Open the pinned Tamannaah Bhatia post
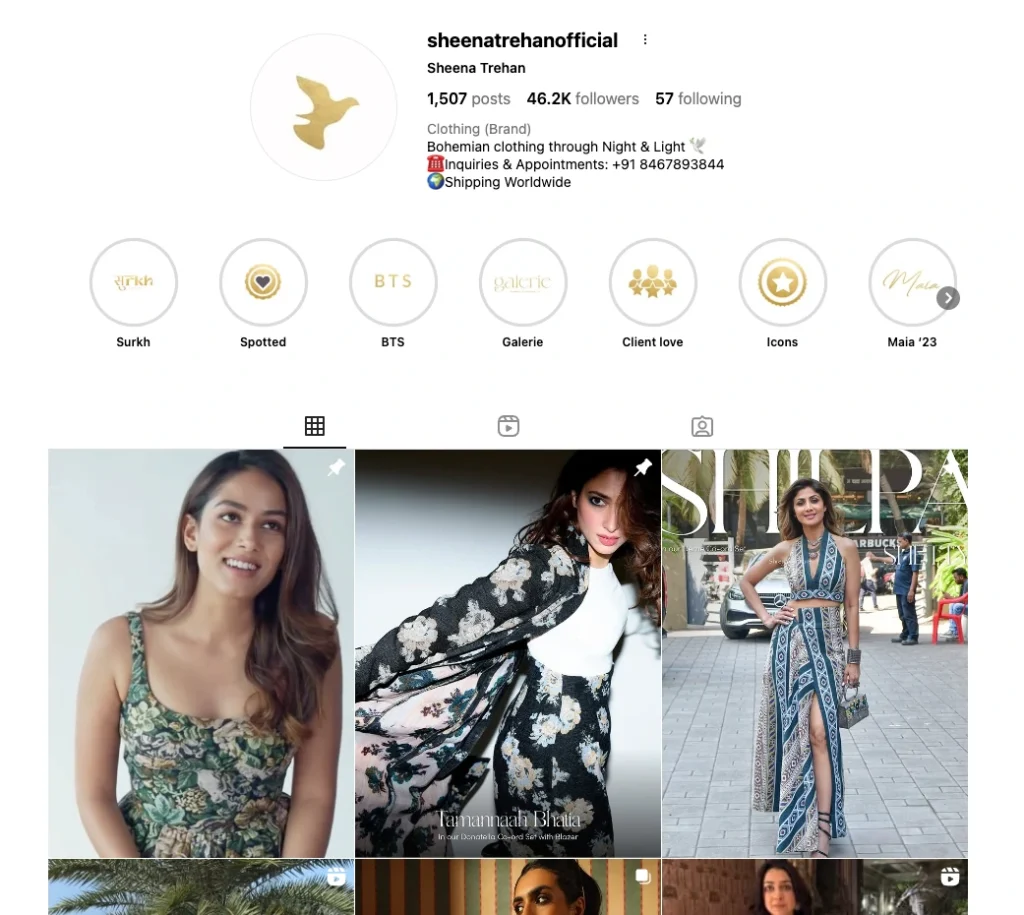1024x915 pixels. [x=508, y=653]
